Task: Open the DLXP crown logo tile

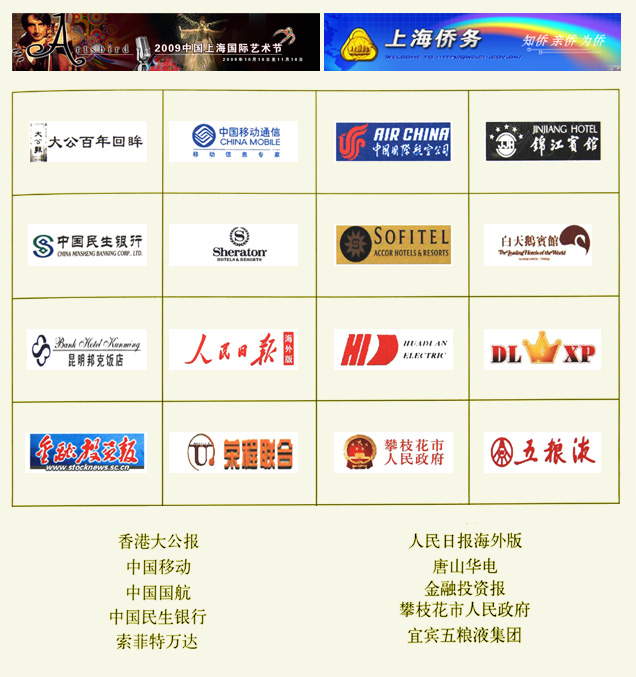Action: click(x=543, y=349)
